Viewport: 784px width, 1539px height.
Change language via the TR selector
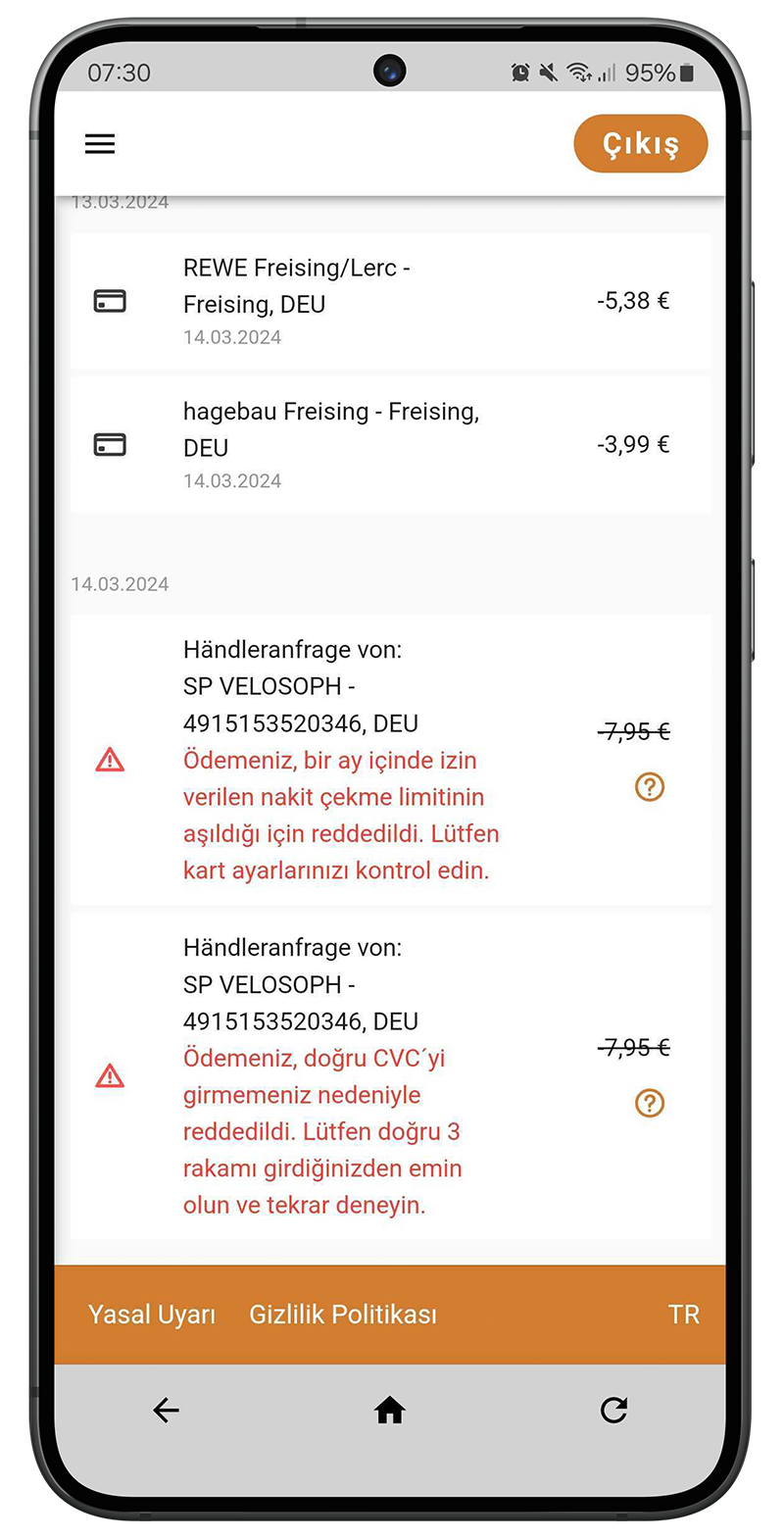pos(683,1315)
